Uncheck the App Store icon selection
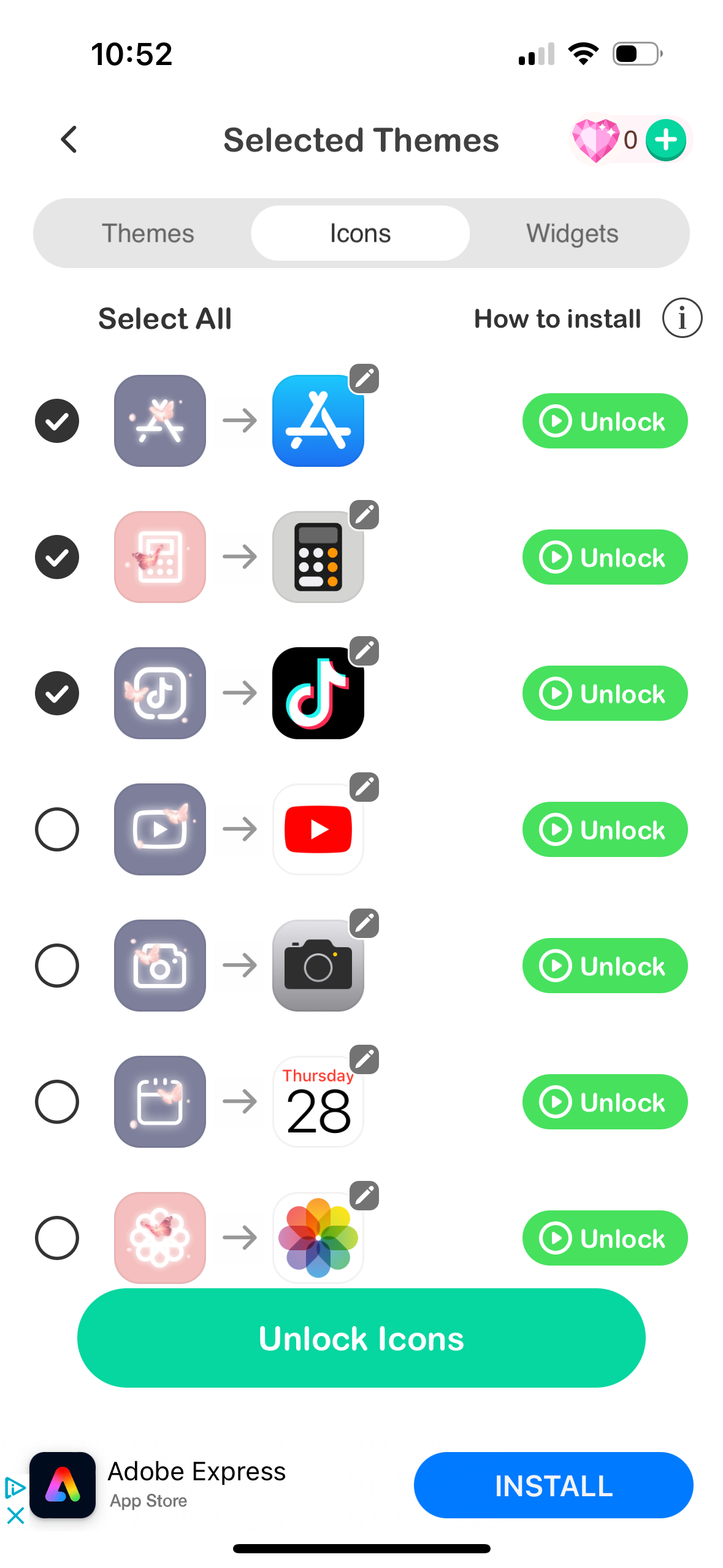723x1568 pixels. (x=57, y=421)
